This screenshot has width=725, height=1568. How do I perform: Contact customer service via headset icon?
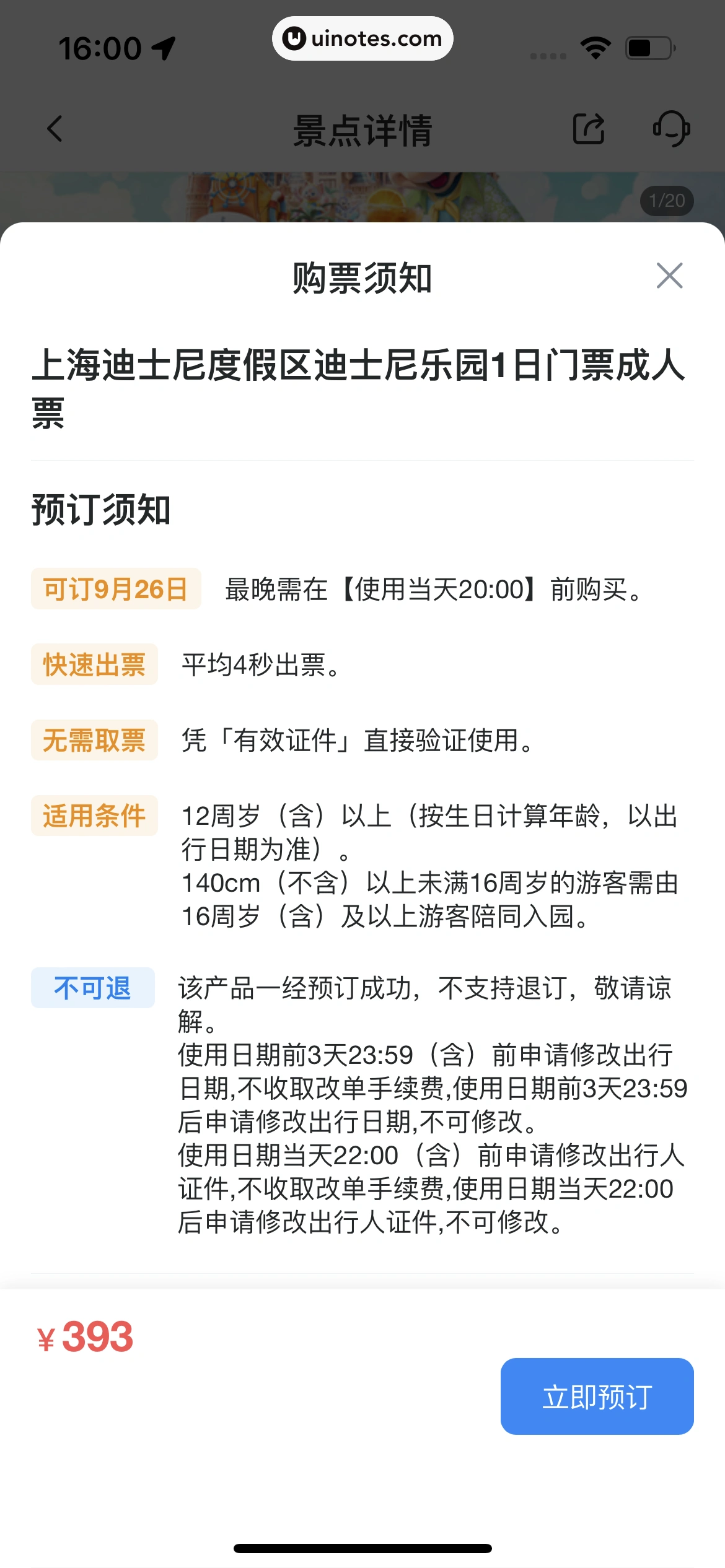[x=671, y=128]
